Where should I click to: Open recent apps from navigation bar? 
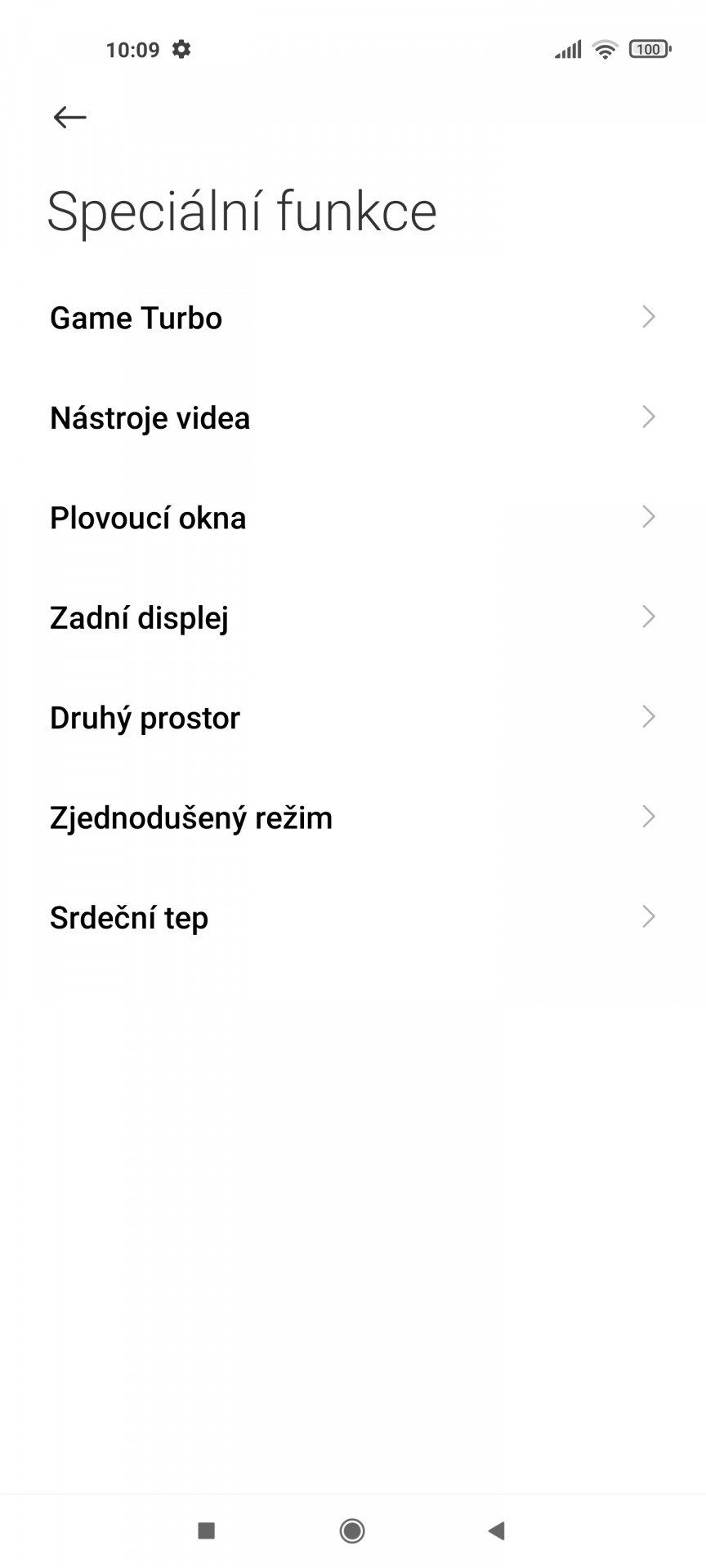[207, 1530]
